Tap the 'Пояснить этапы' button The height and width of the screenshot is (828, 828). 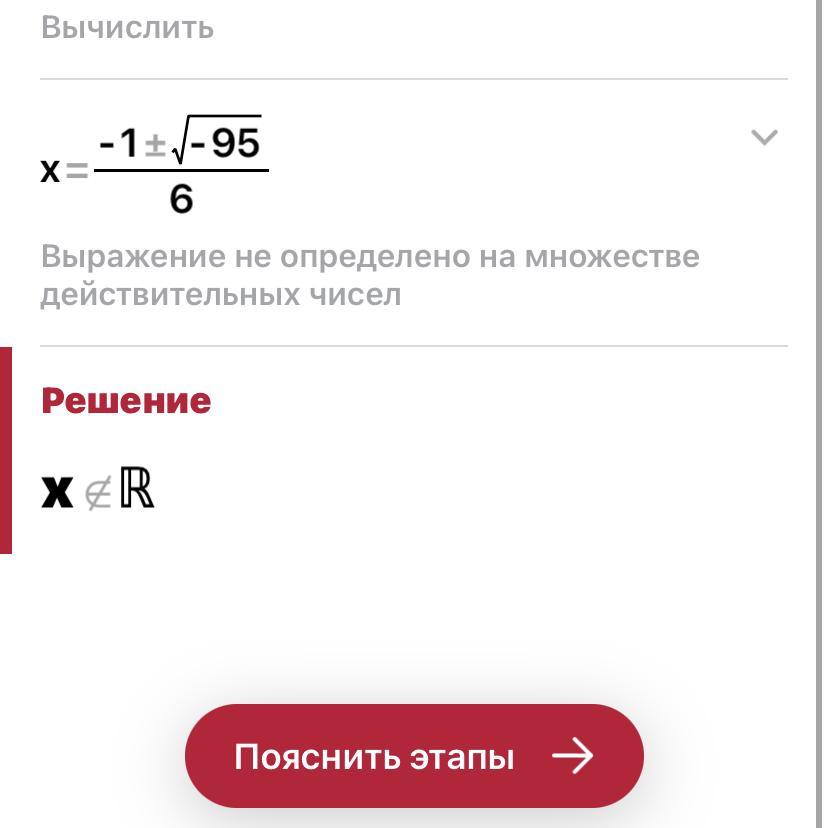(413, 756)
